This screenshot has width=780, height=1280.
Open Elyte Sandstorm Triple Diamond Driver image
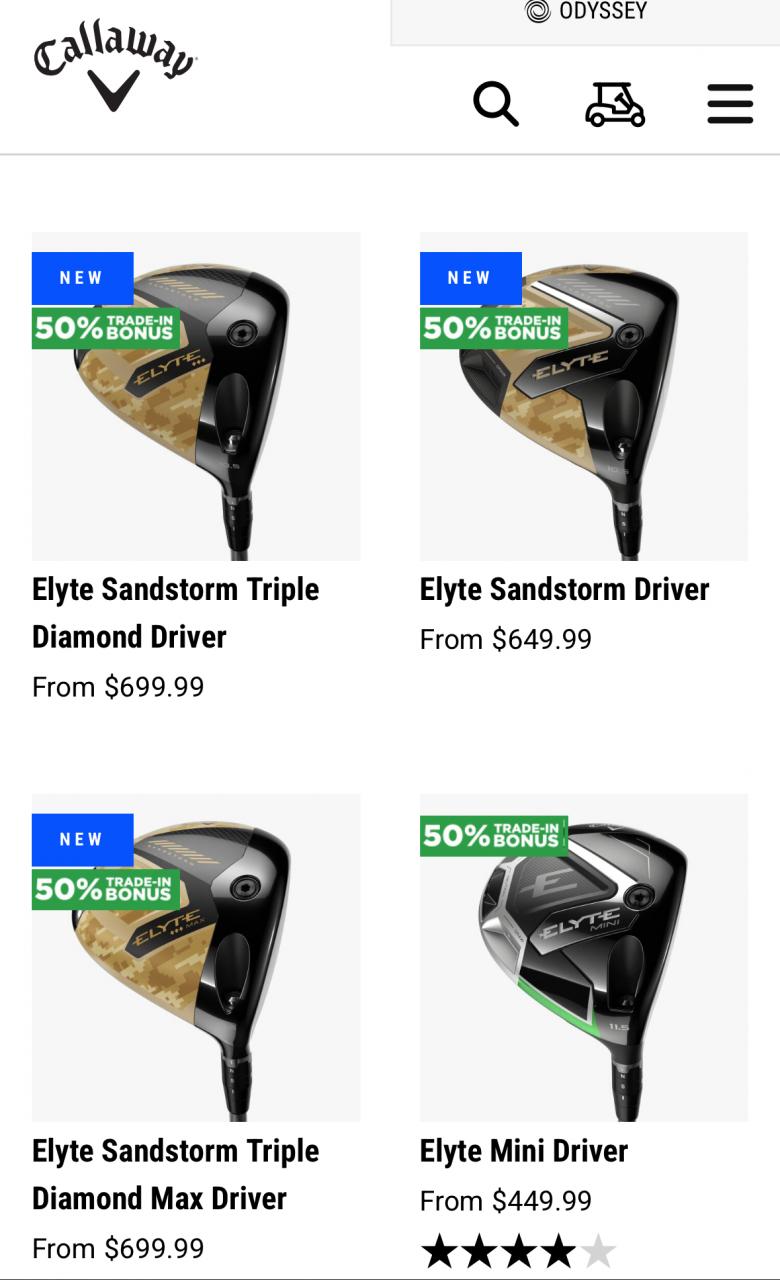[196, 396]
